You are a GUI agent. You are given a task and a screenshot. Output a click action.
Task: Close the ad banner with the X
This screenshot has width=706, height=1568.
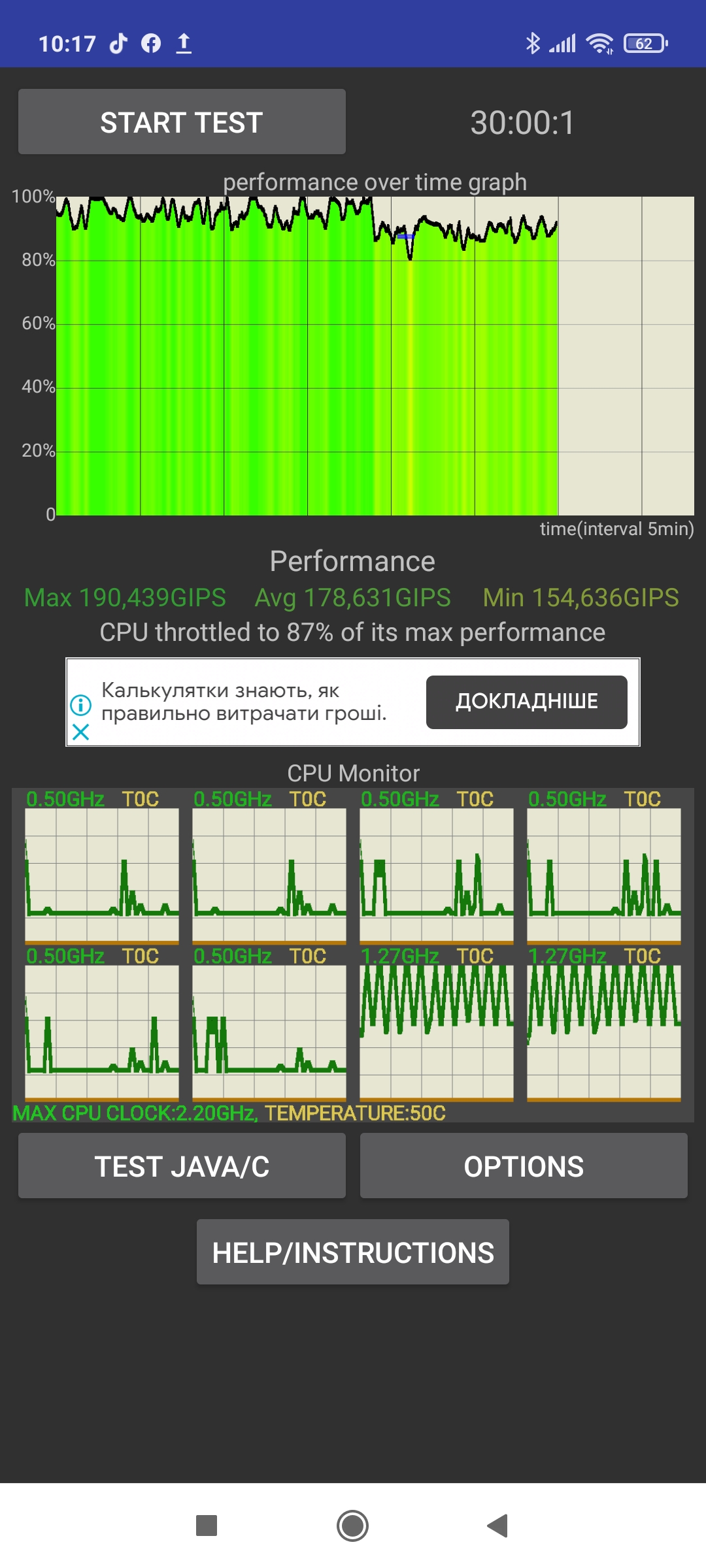tap(81, 732)
